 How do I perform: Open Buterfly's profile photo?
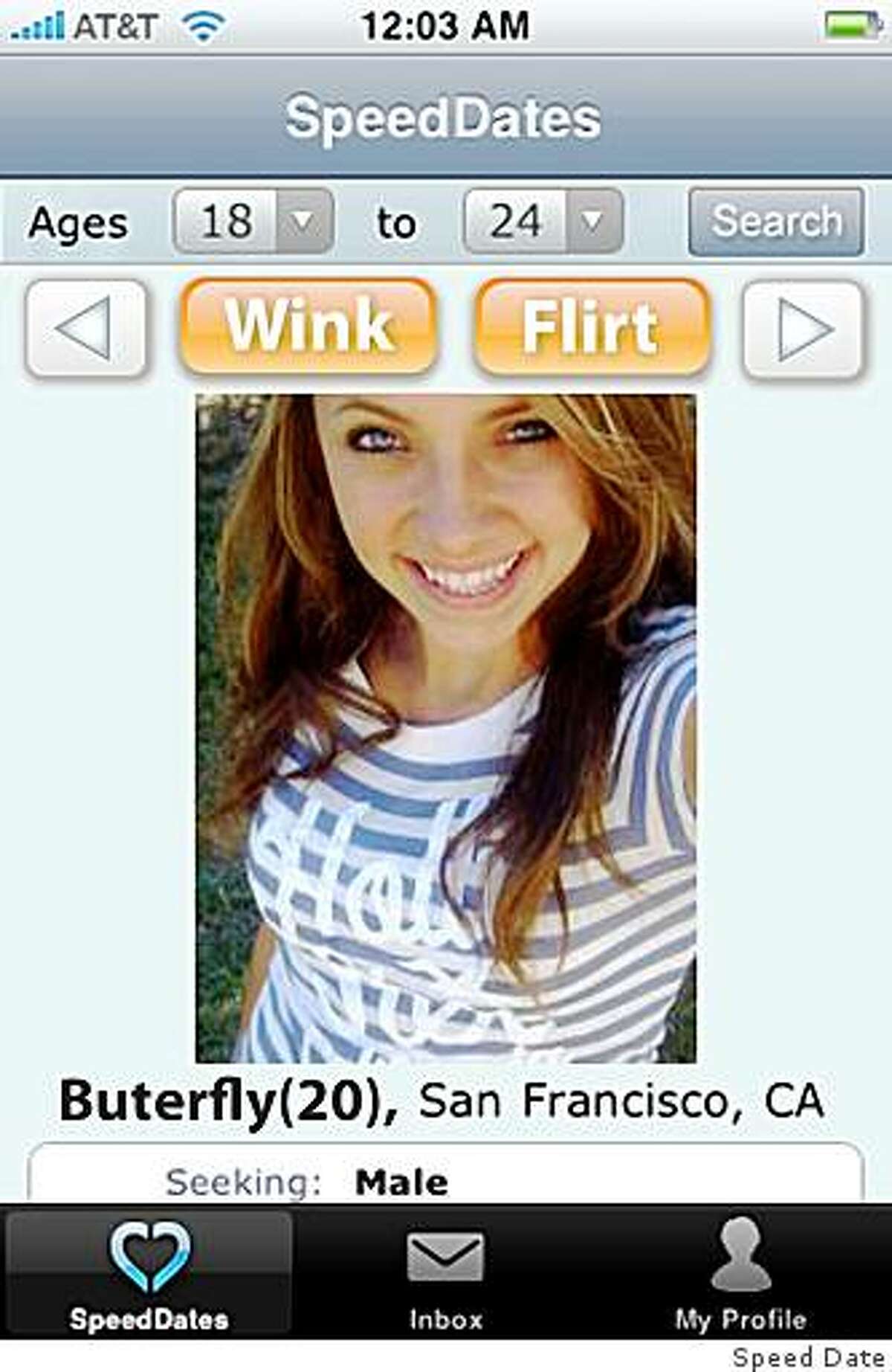pos(446,729)
